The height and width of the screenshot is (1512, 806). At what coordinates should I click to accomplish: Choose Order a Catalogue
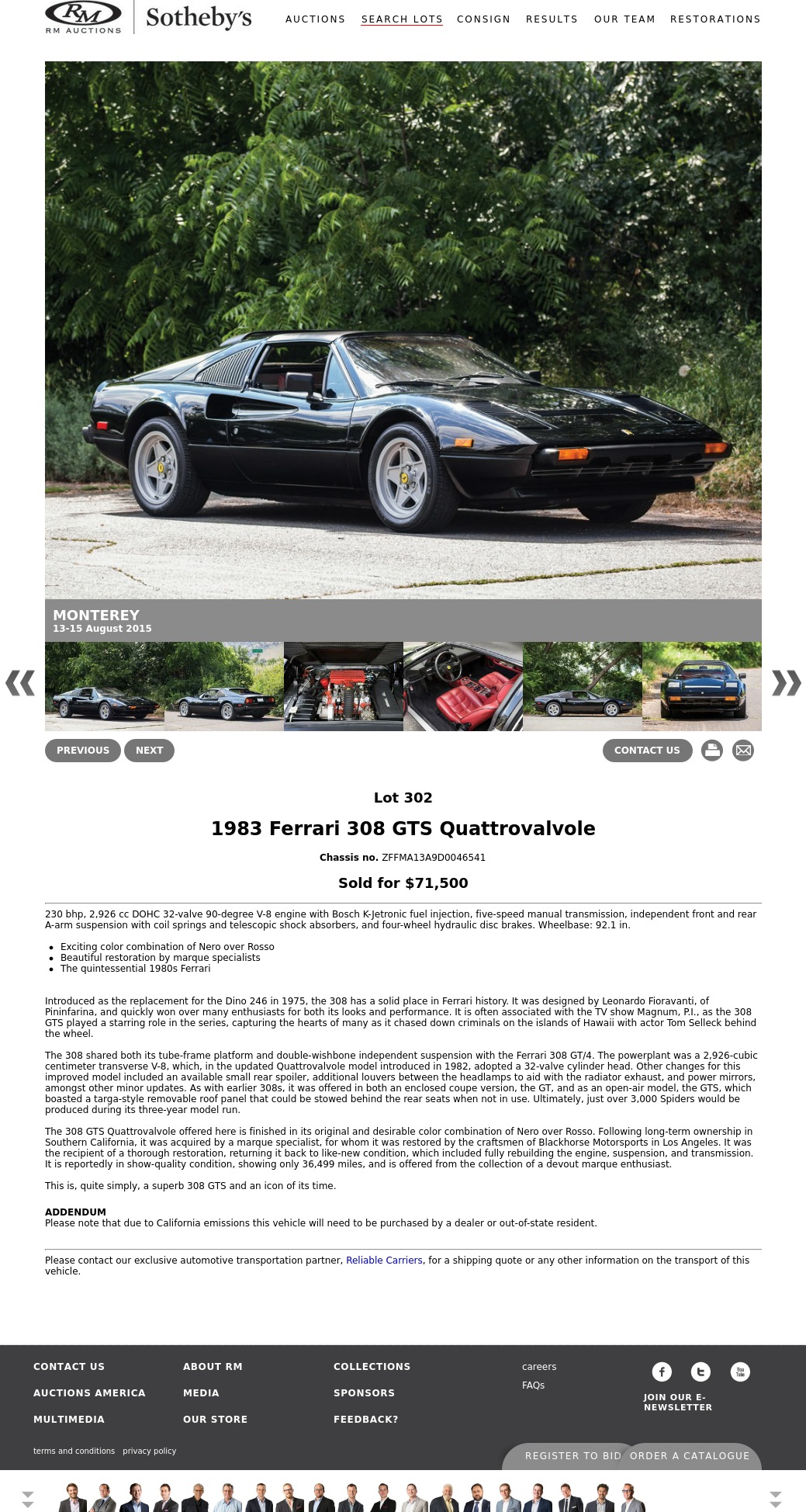click(690, 1456)
